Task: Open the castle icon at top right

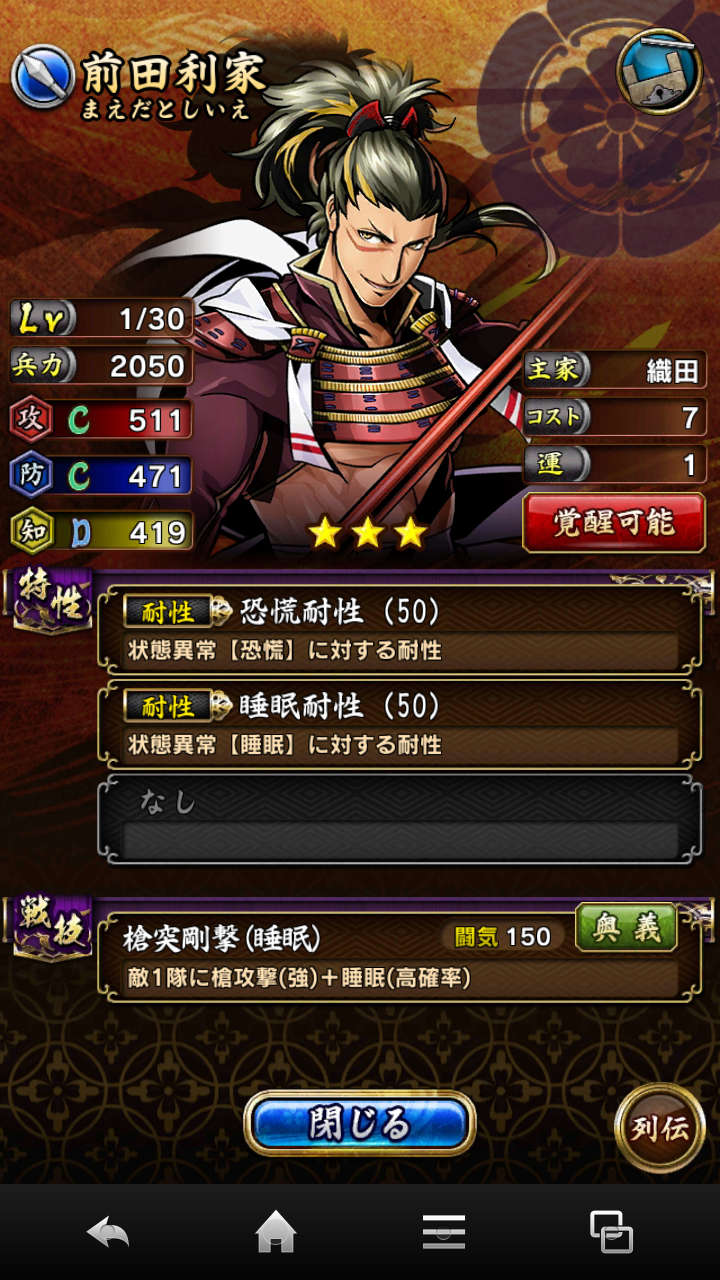Action: click(x=659, y=71)
